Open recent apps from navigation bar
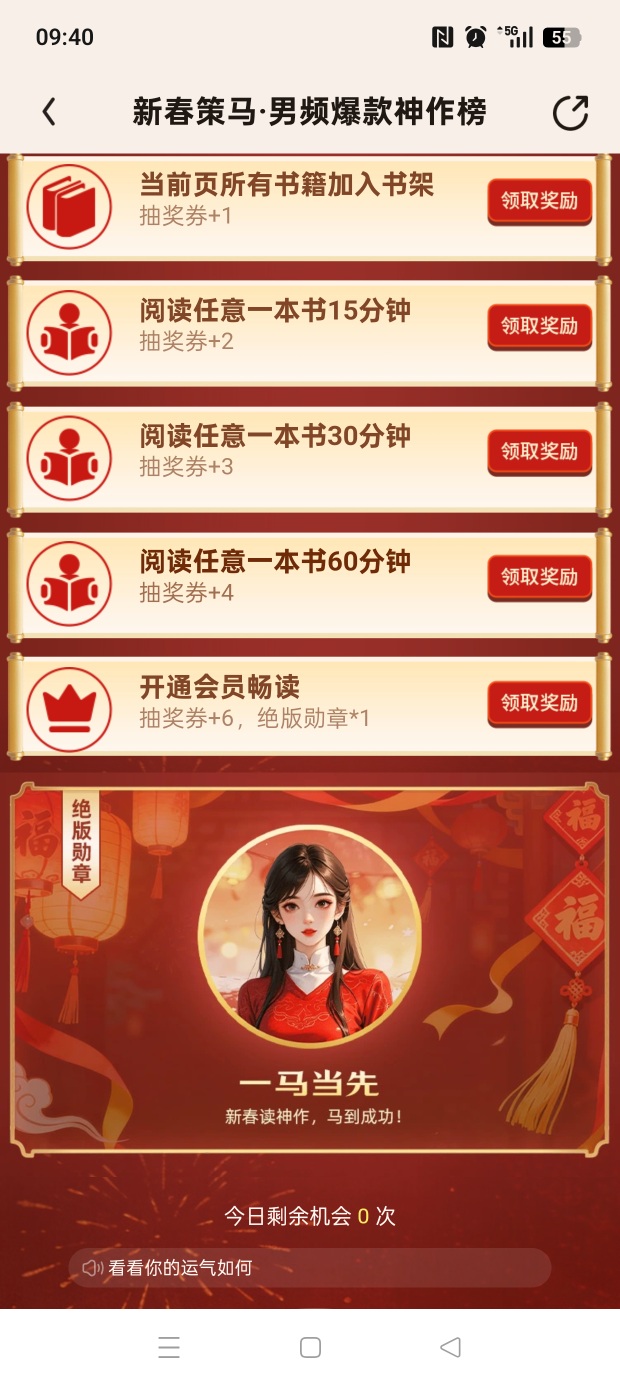Viewport: 620px width, 1386px height. (169, 1347)
